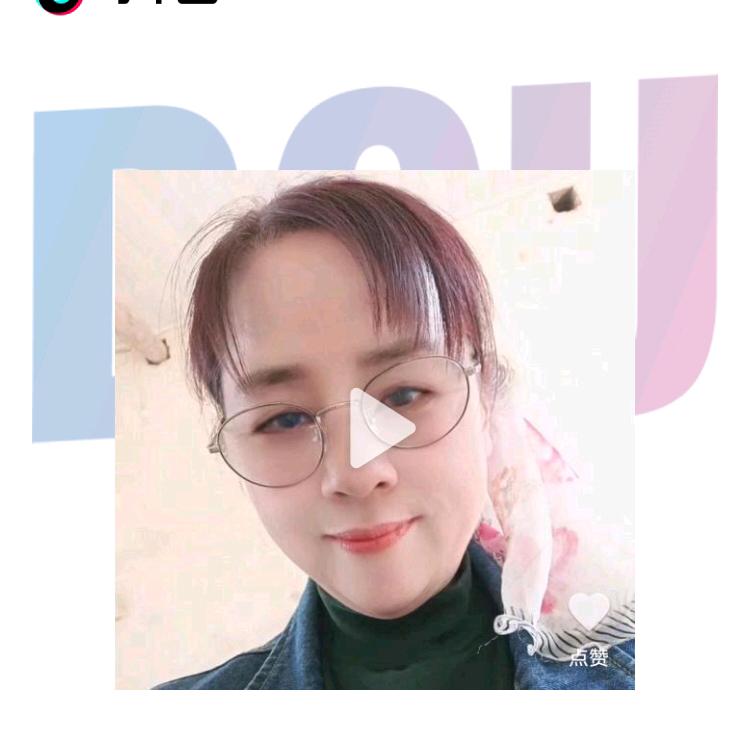Play the video with the center play button
This screenshot has height=750, width=750.
click(379, 429)
